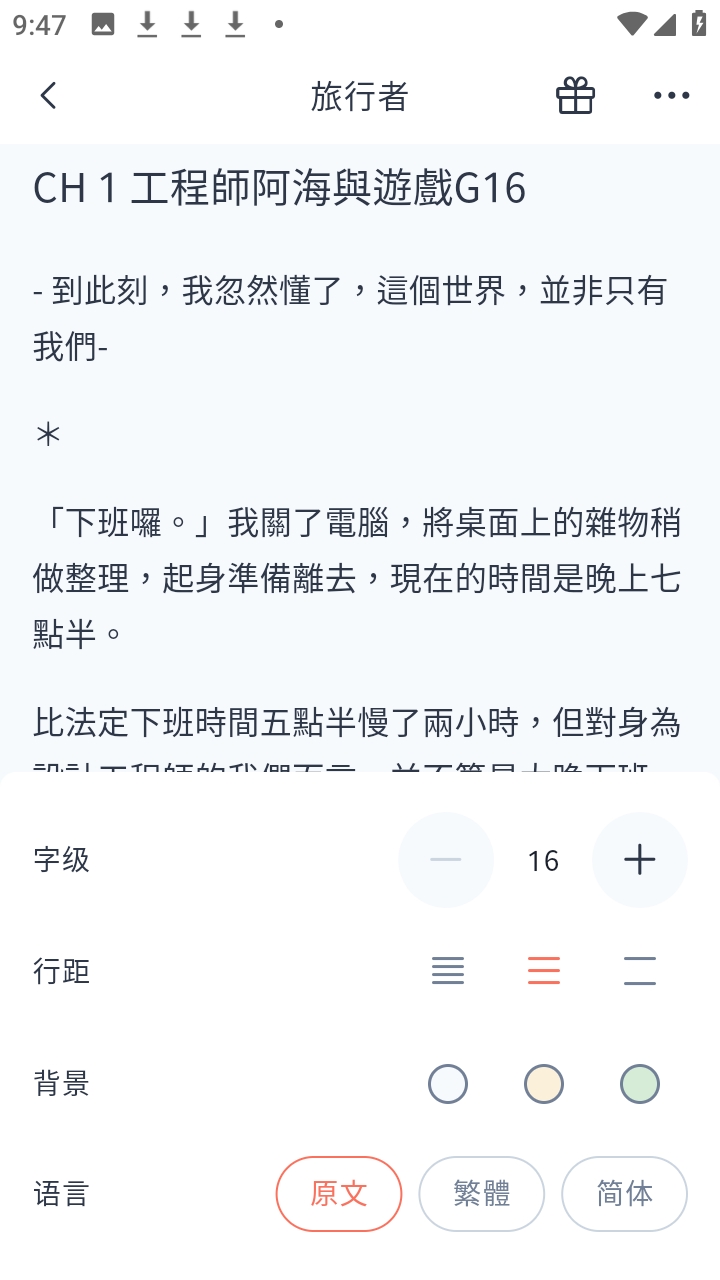Tap a download icon in the status bar
720x1280 pixels.
point(148,23)
